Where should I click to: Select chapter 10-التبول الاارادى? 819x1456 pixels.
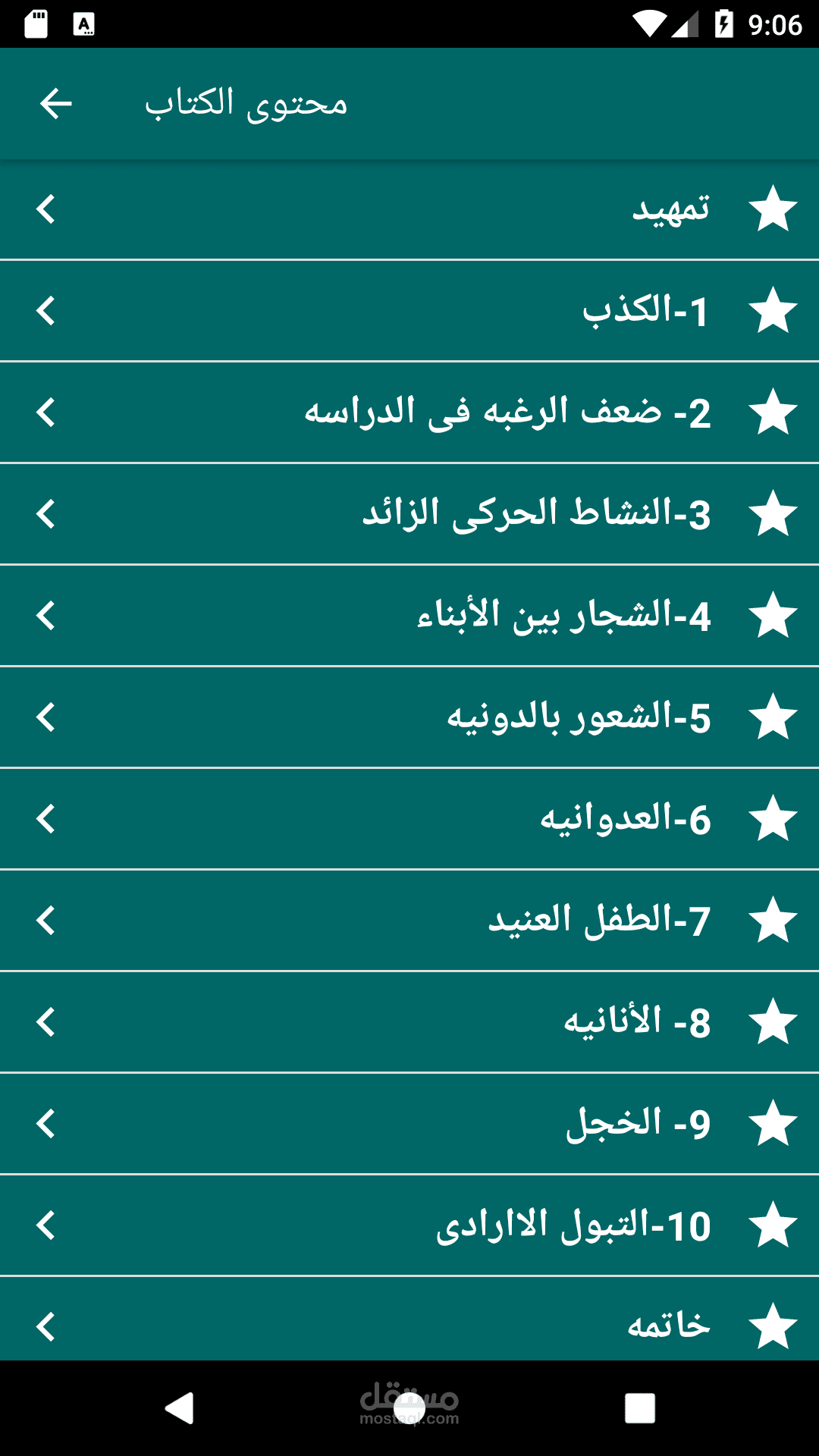point(409,1225)
